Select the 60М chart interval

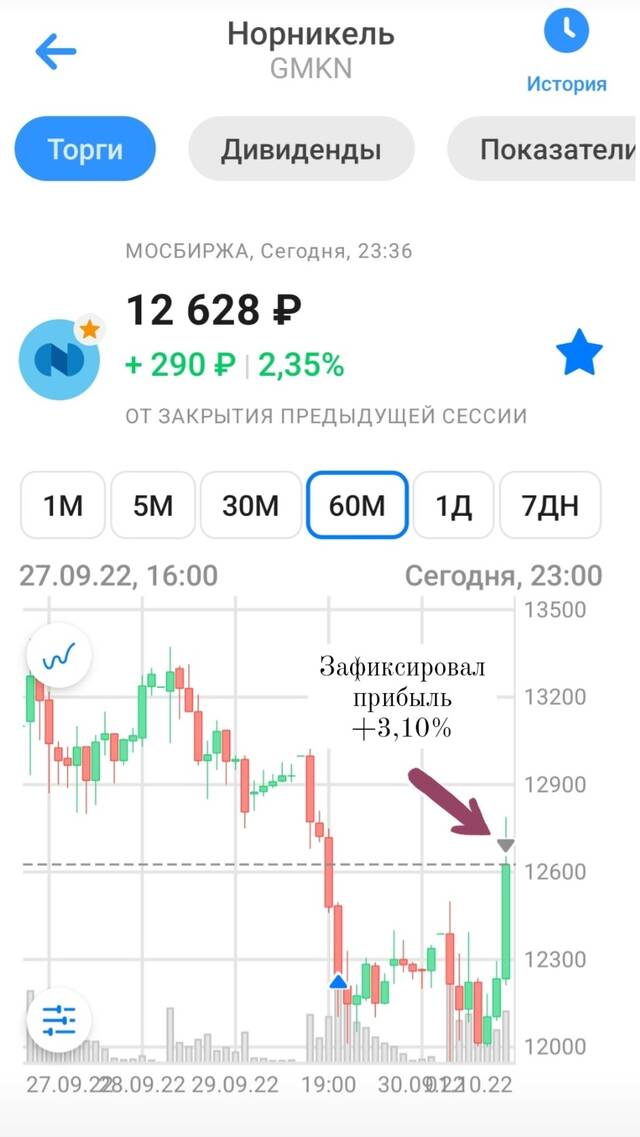pyautogui.click(x=357, y=505)
